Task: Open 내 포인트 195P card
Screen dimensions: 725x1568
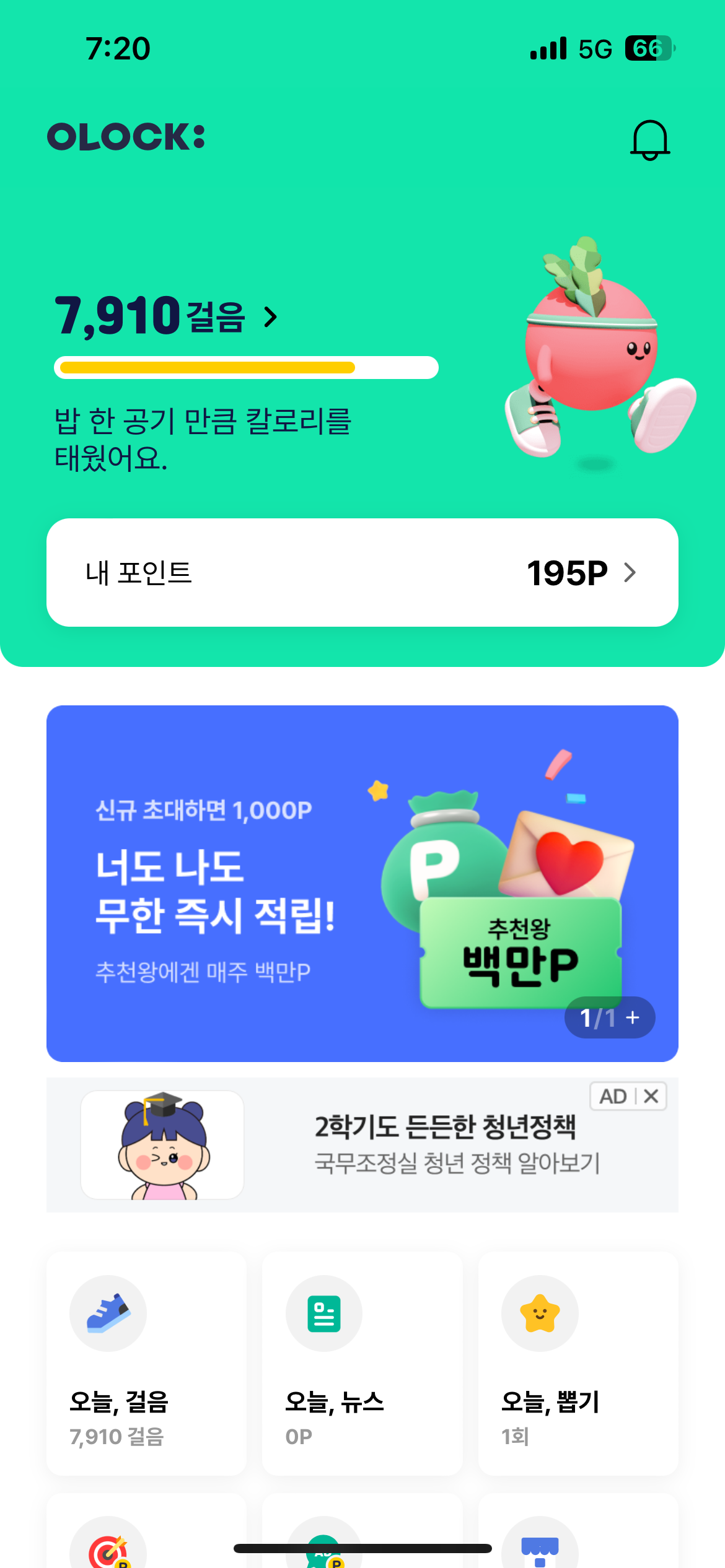Action: (362, 573)
